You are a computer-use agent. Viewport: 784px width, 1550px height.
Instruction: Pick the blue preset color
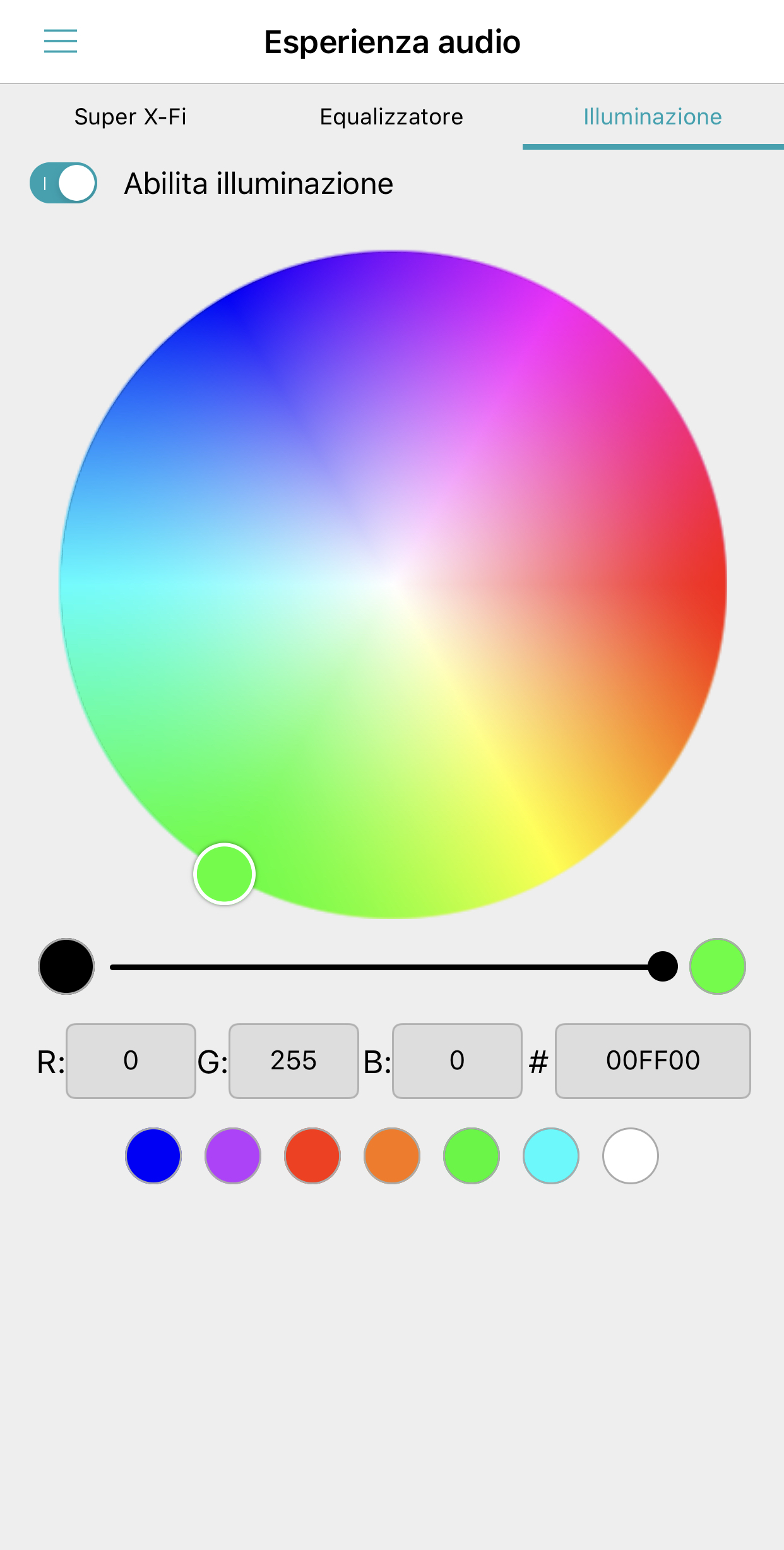(x=153, y=1155)
